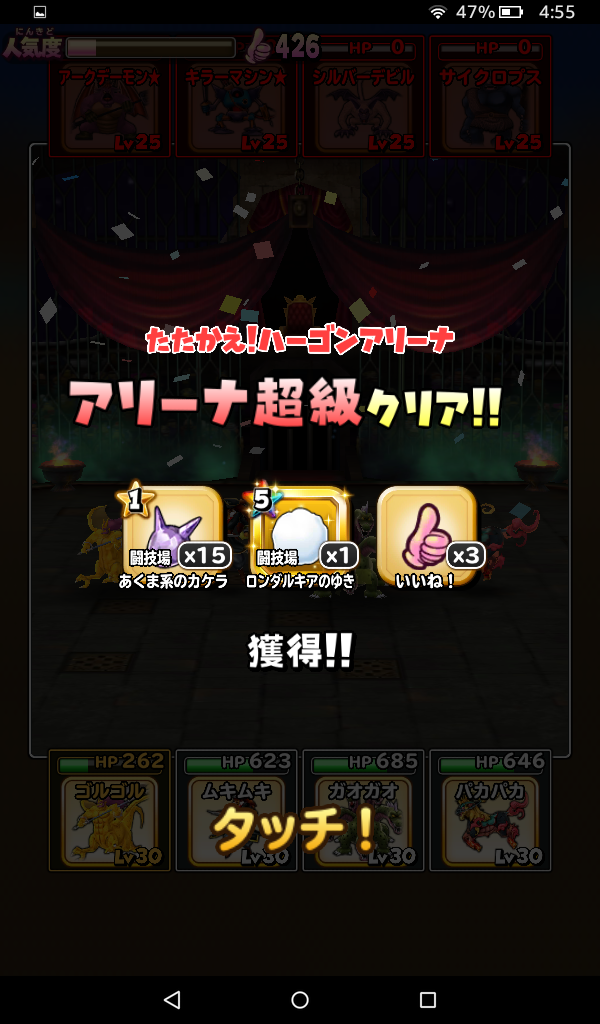Return to the device home screen

point(300,1000)
